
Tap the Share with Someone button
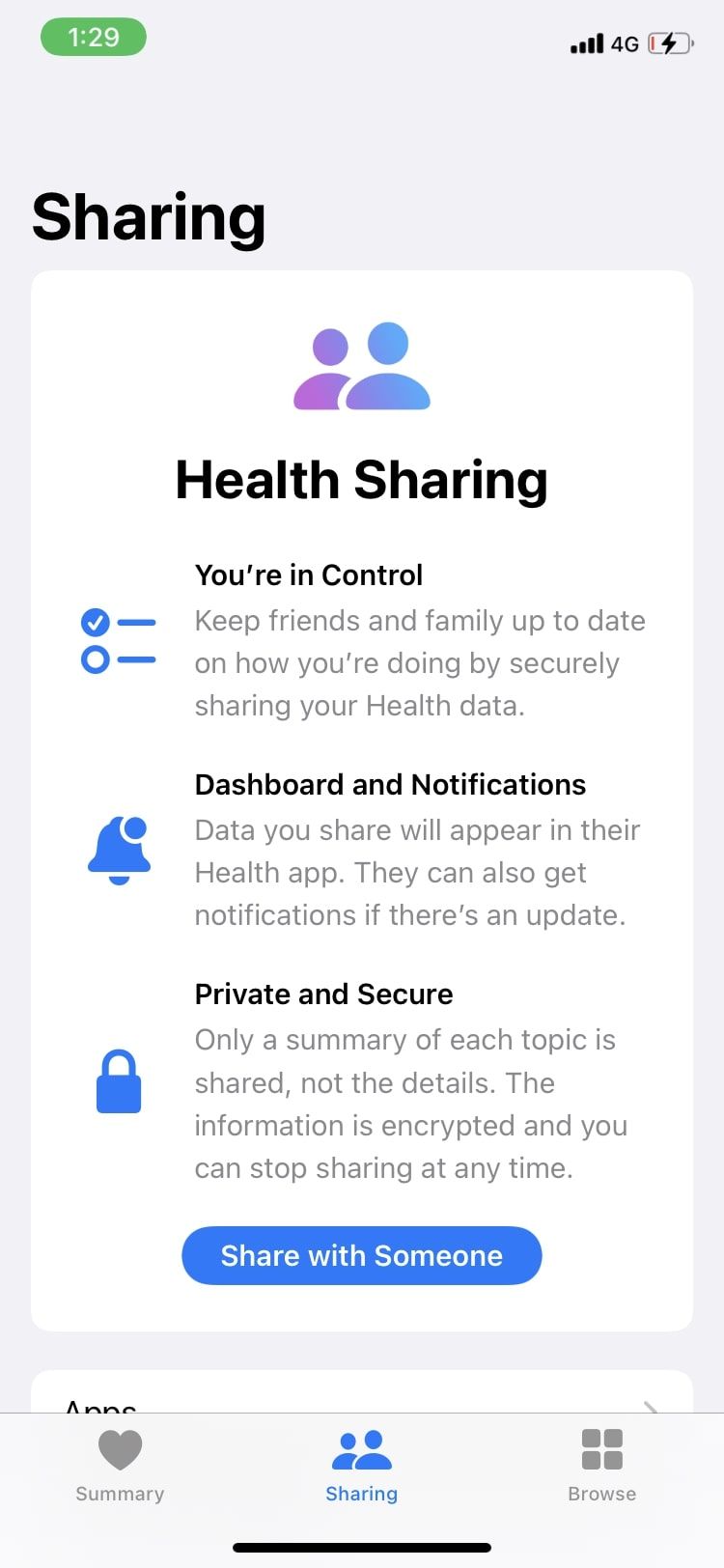click(361, 1255)
